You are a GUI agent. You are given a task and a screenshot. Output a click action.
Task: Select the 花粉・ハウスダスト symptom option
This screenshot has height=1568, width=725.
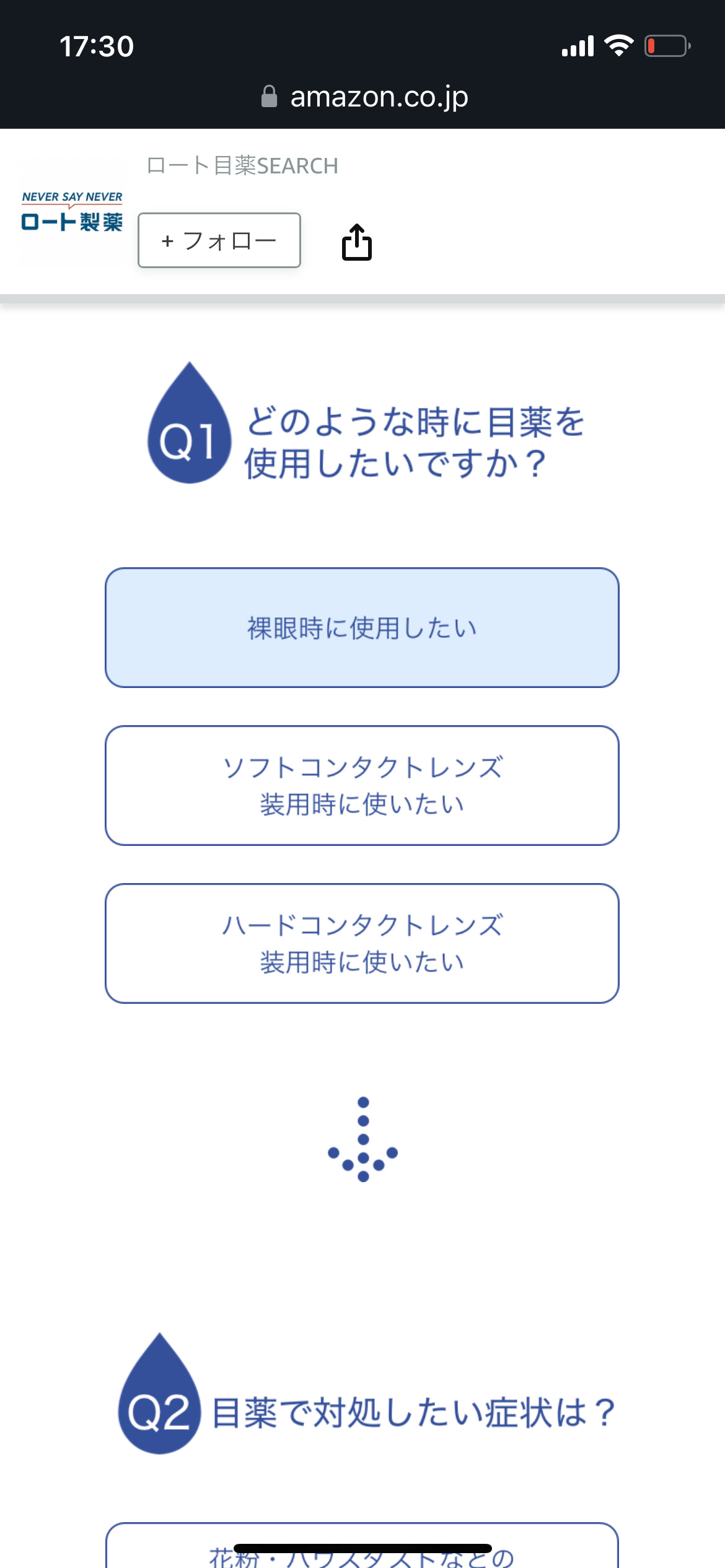pyautogui.click(x=362, y=1551)
